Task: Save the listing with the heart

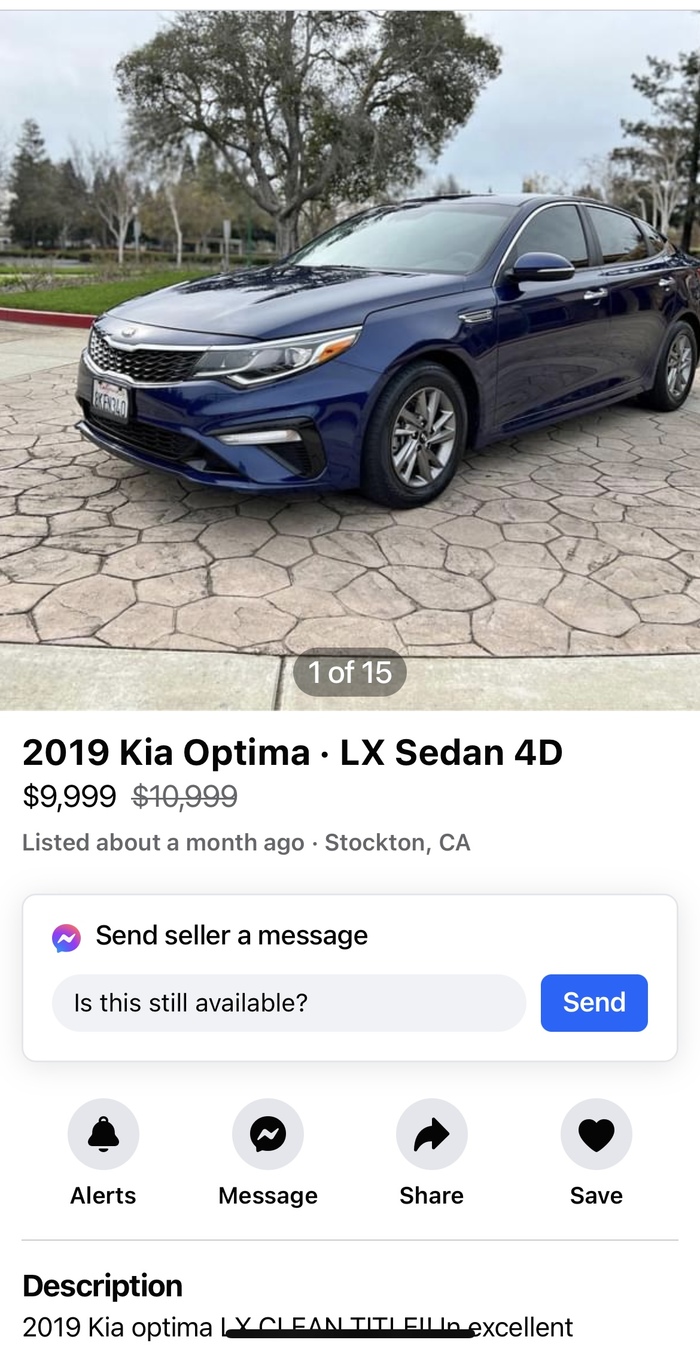Action: [596, 1134]
